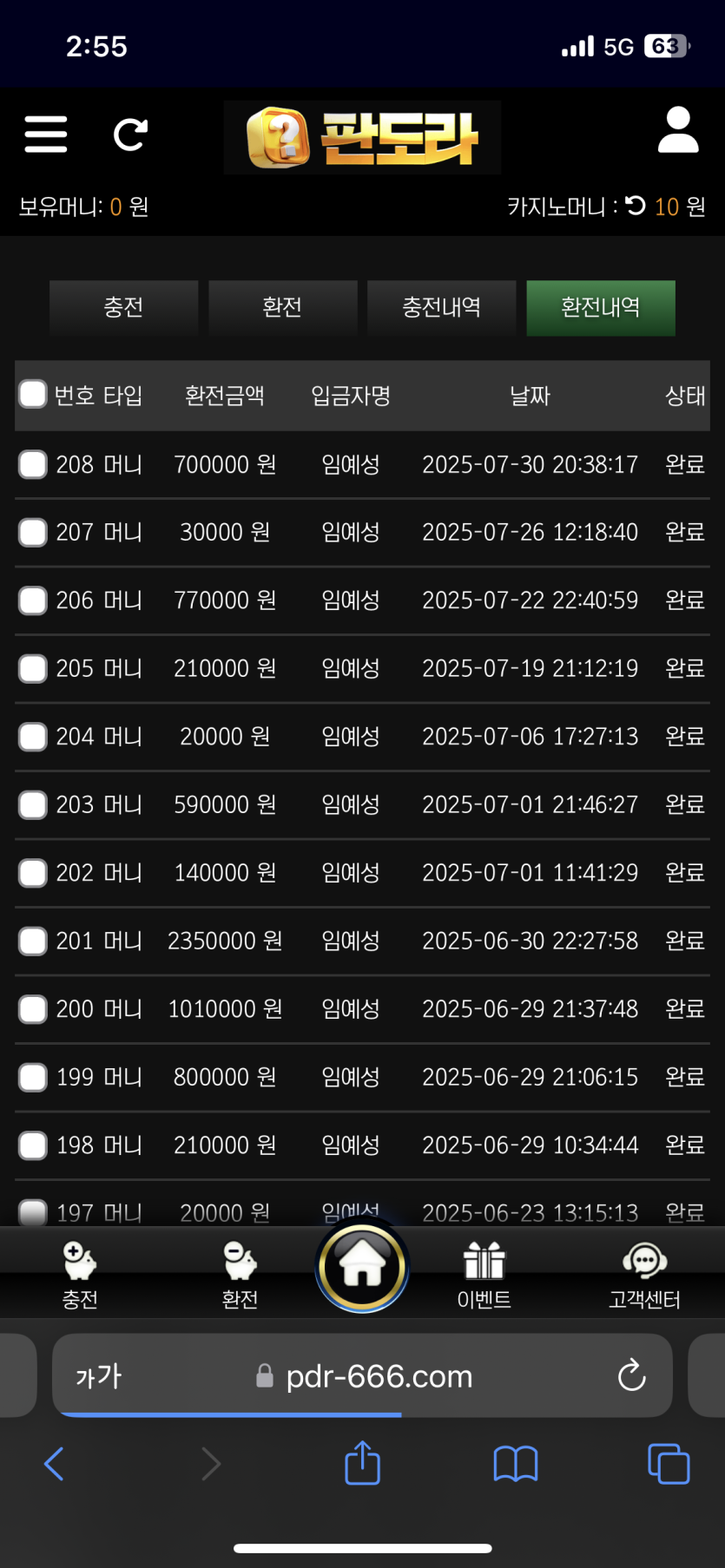The height and width of the screenshot is (1568, 725).
Task: Tap the refresh icon beside the menu
Action: [130, 134]
